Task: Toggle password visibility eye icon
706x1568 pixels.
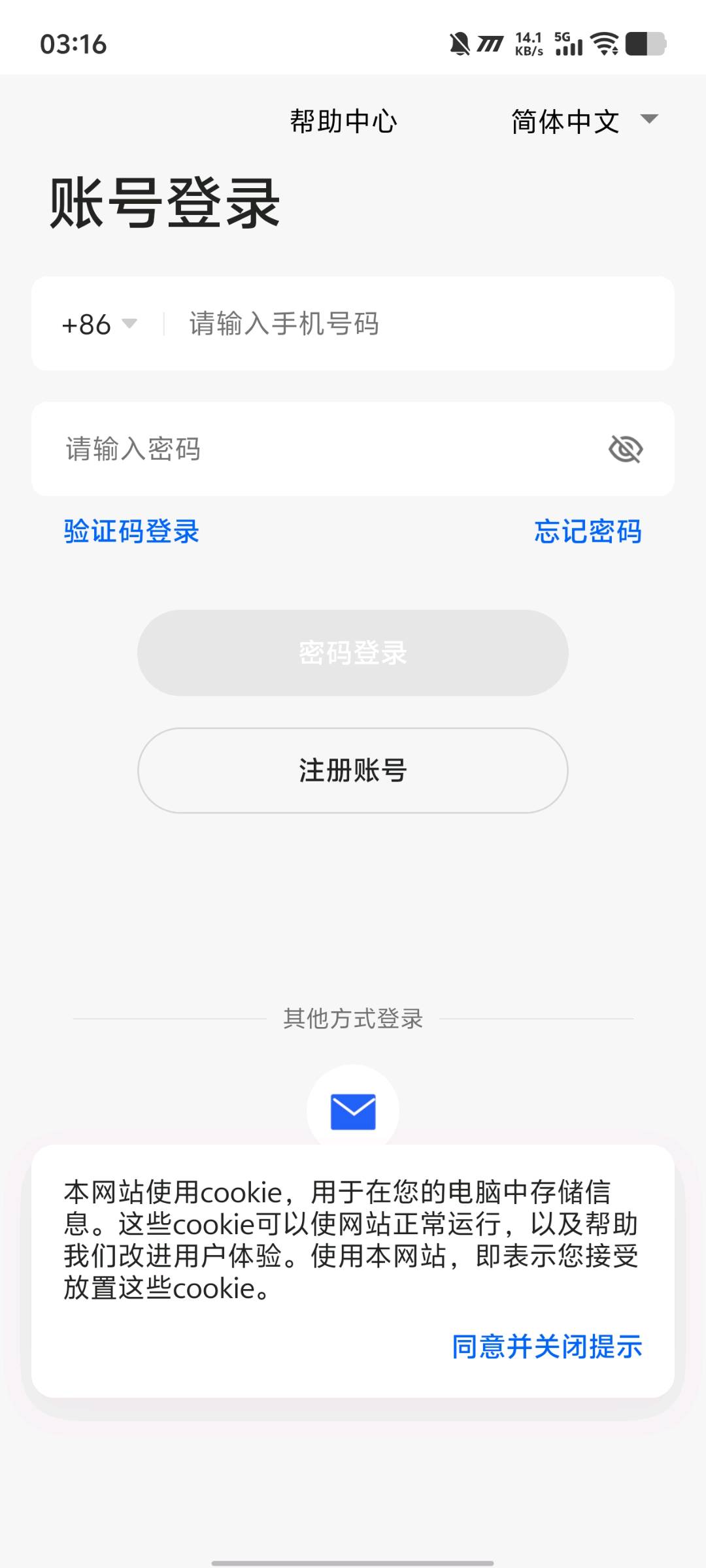Action: [626, 449]
